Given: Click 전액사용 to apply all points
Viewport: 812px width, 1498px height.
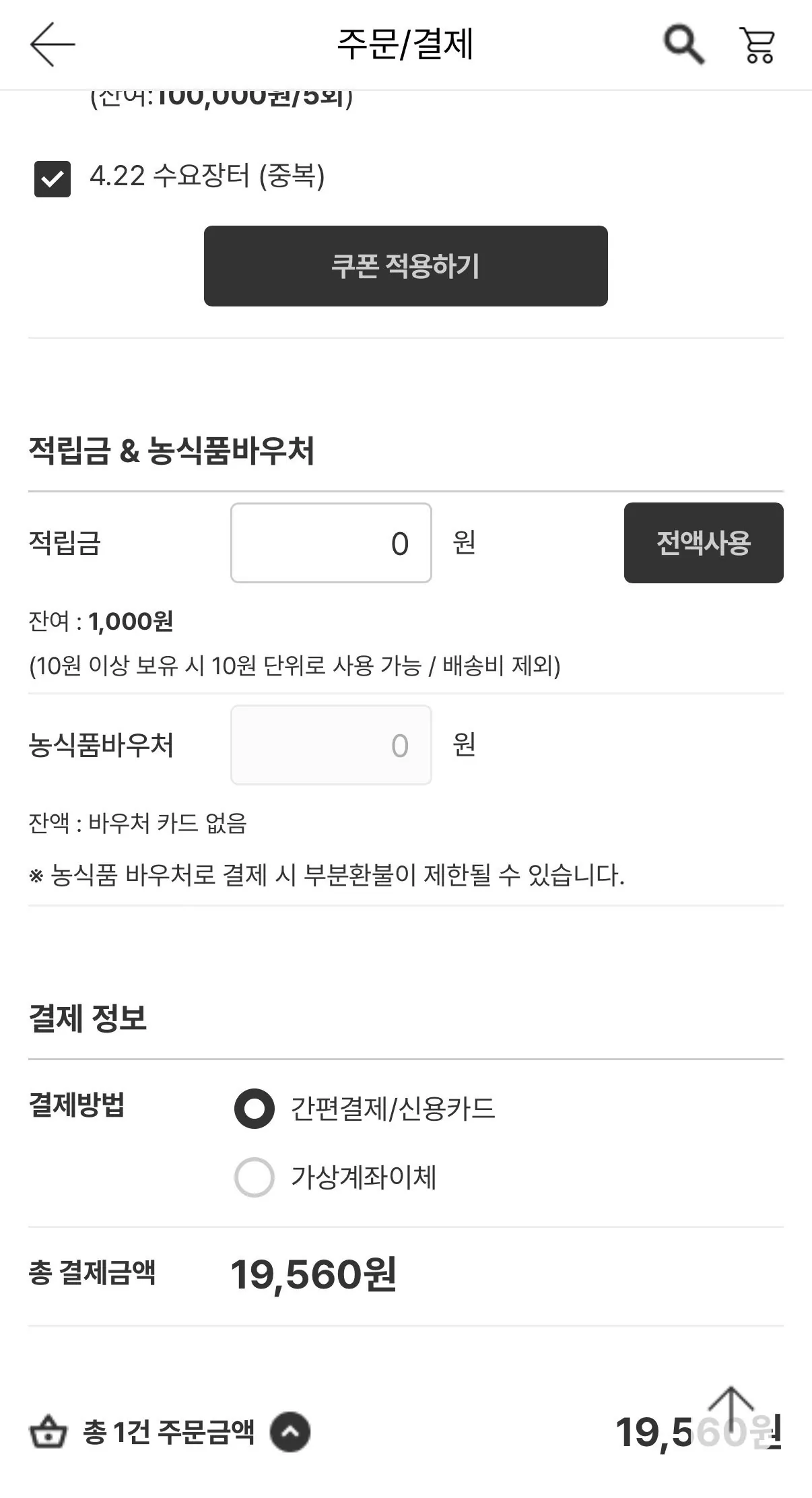Looking at the screenshot, I should coord(703,542).
